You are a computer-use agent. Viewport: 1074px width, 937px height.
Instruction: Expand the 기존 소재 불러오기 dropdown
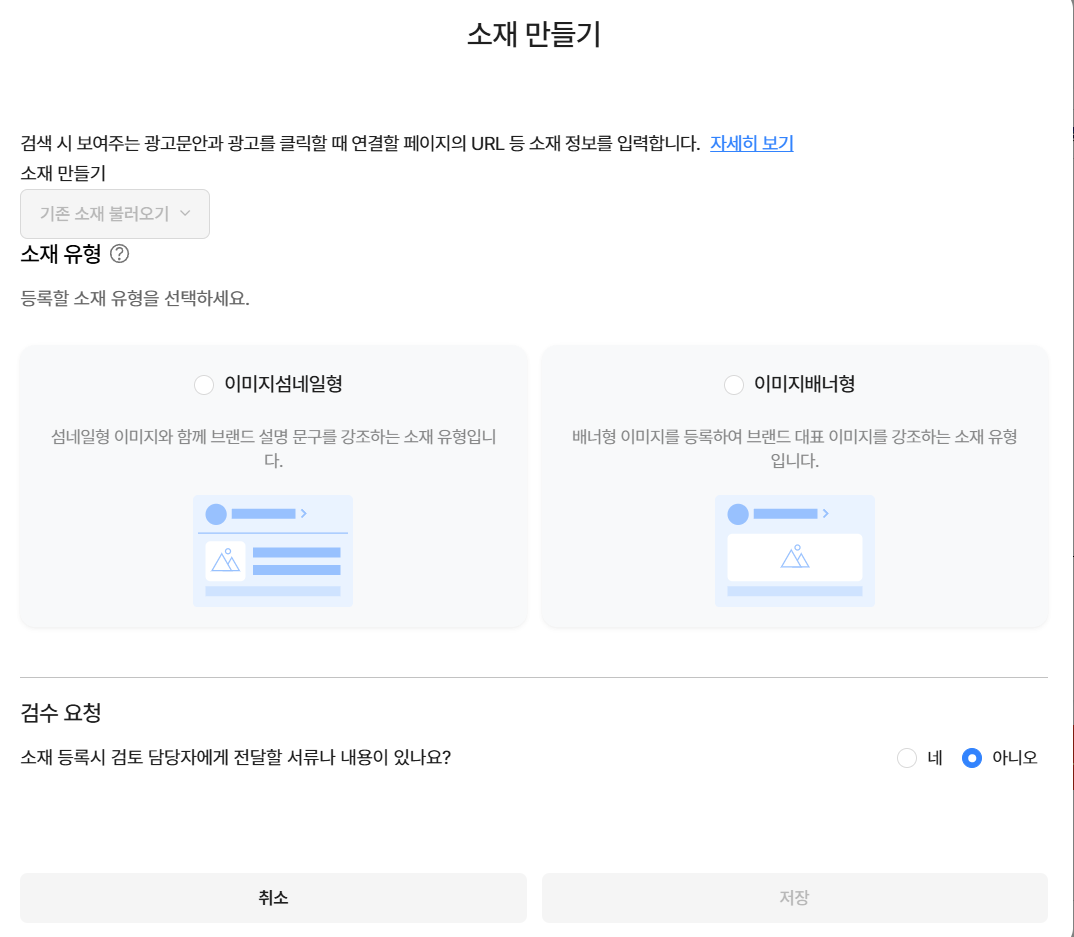(115, 214)
